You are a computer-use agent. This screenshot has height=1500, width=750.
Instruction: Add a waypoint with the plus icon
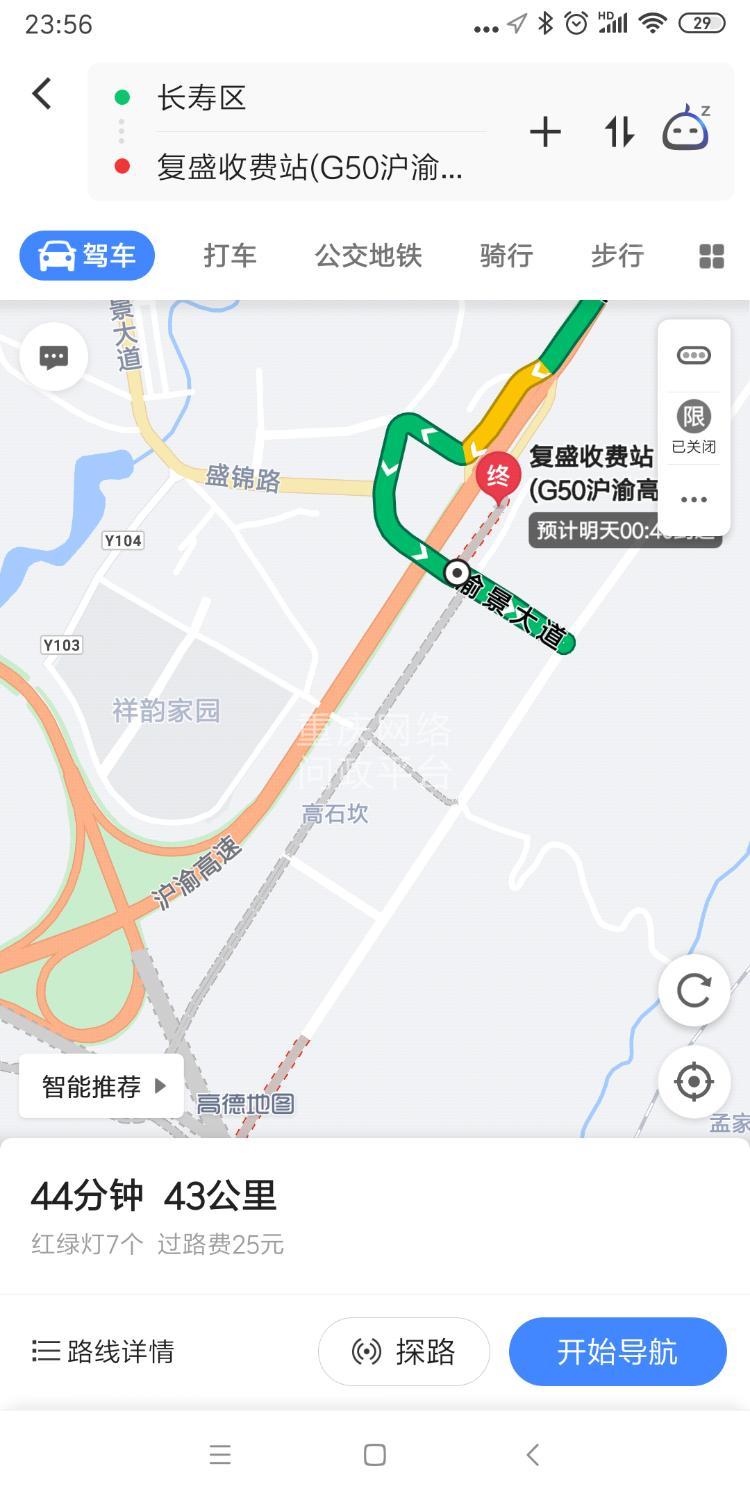tap(545, 132)
